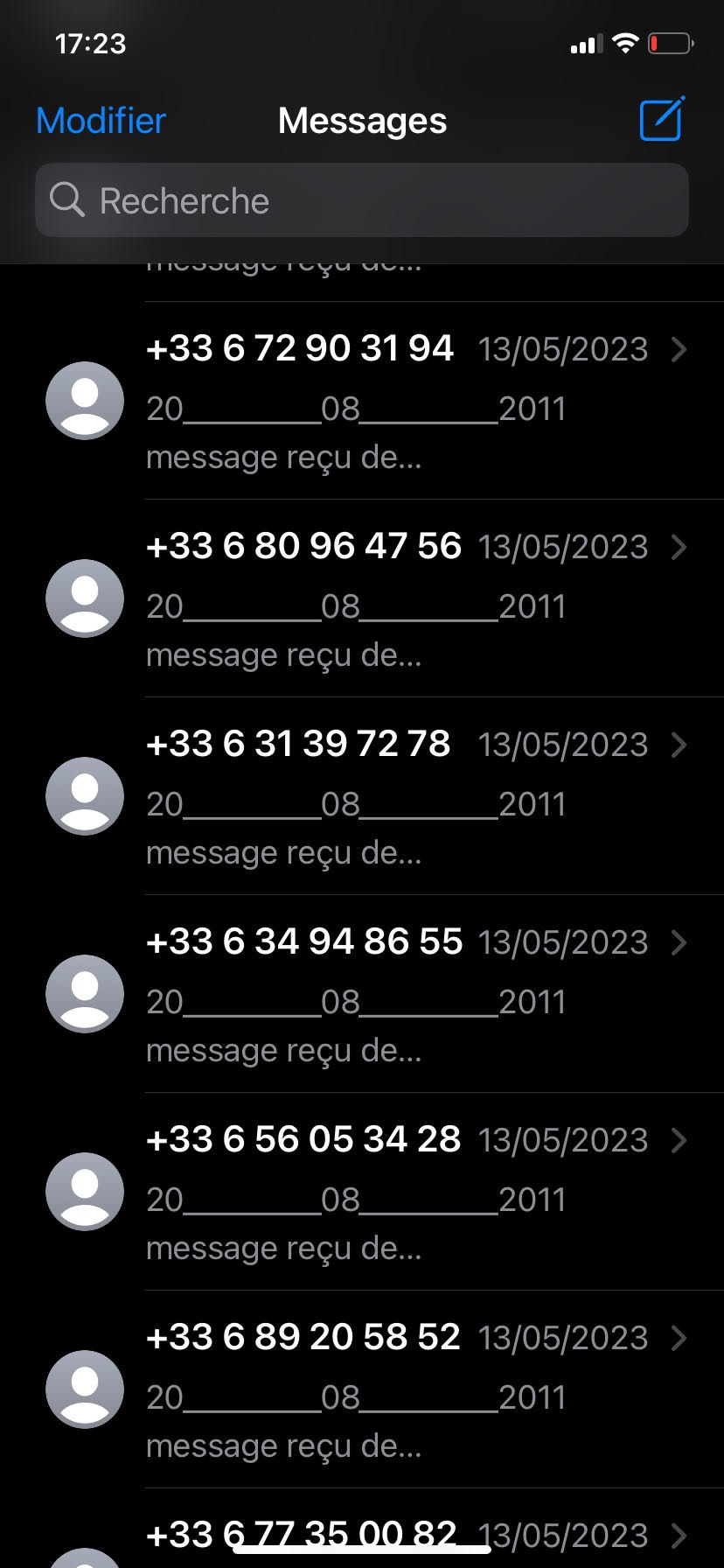This screenshot has height=1568, width=724.
Task: Compose a new message
Action: [x=661, y=120]
